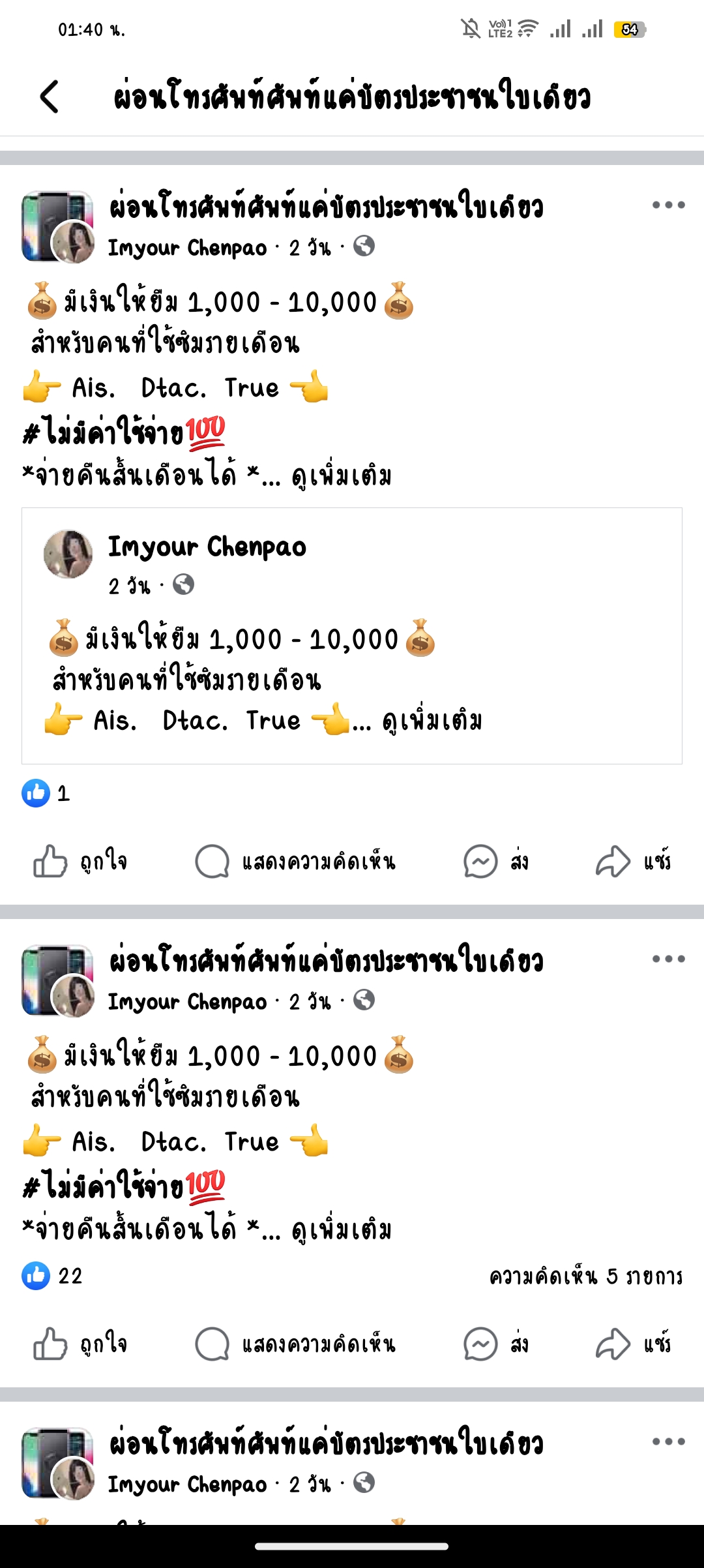Like the post with 22 reactions
Screen dimensions: 704x1568
pos(80,1344)
